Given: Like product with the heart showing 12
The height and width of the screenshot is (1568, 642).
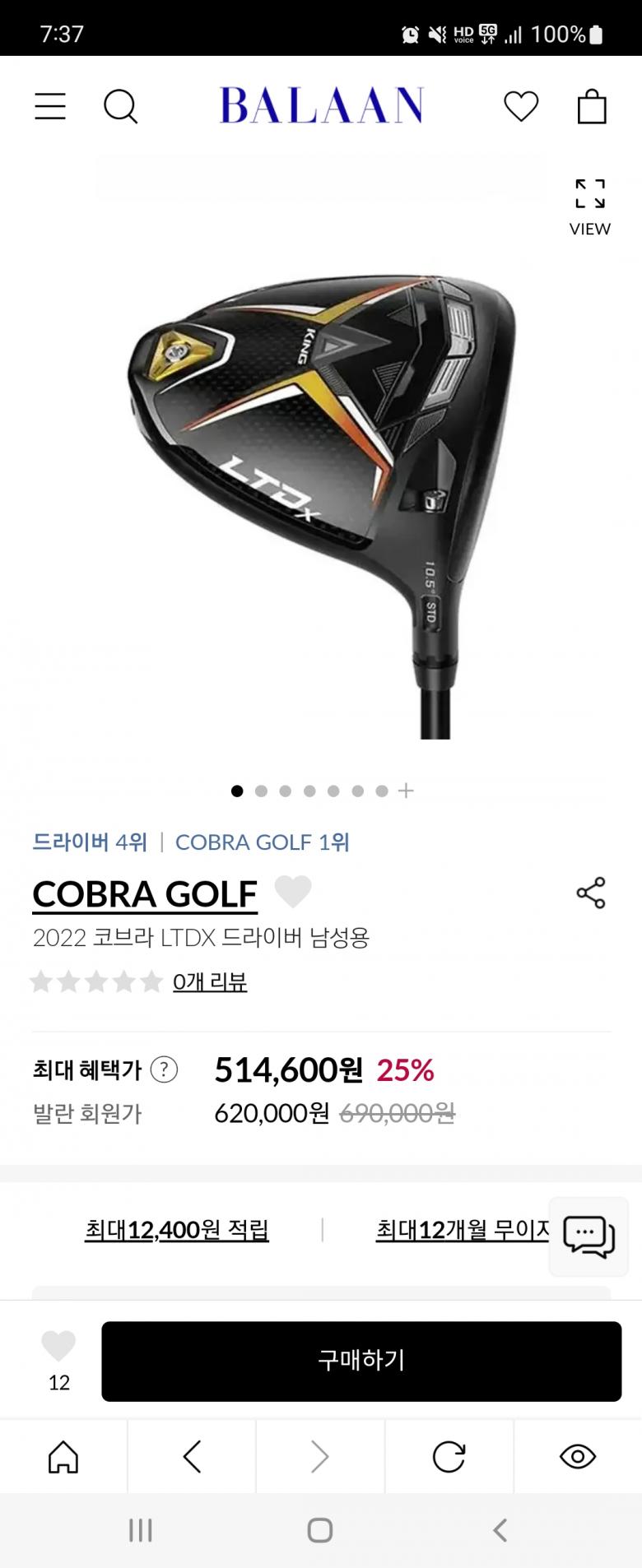Looking at the screenshot, I should (x=58, y=1348).
